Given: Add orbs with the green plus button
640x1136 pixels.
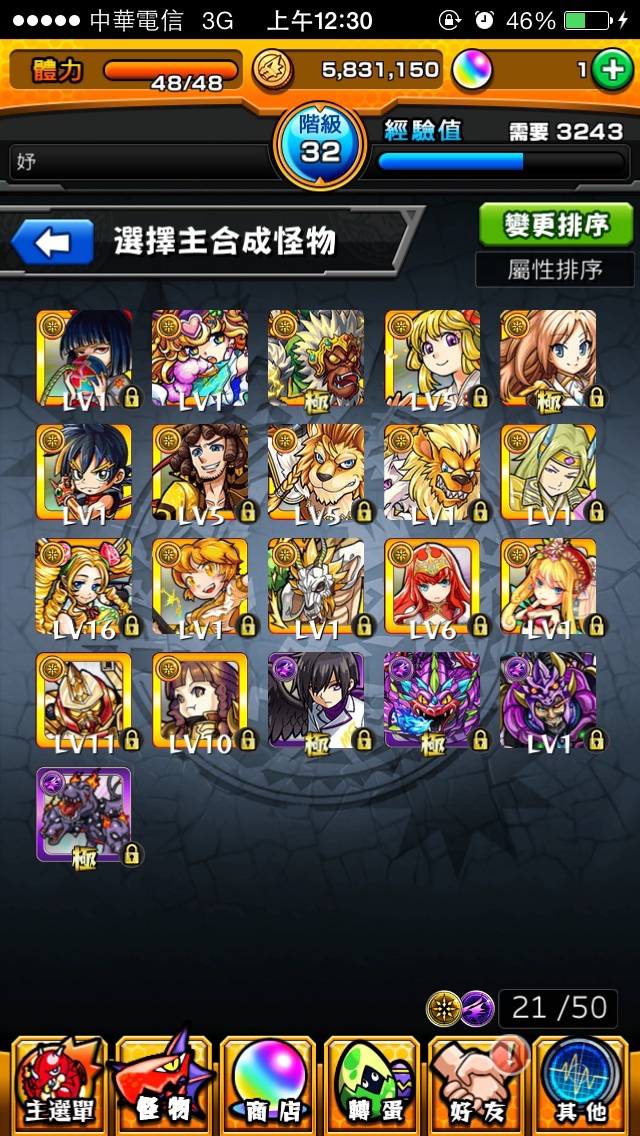Looking at the screenshot, I should (x=609, y=69).
